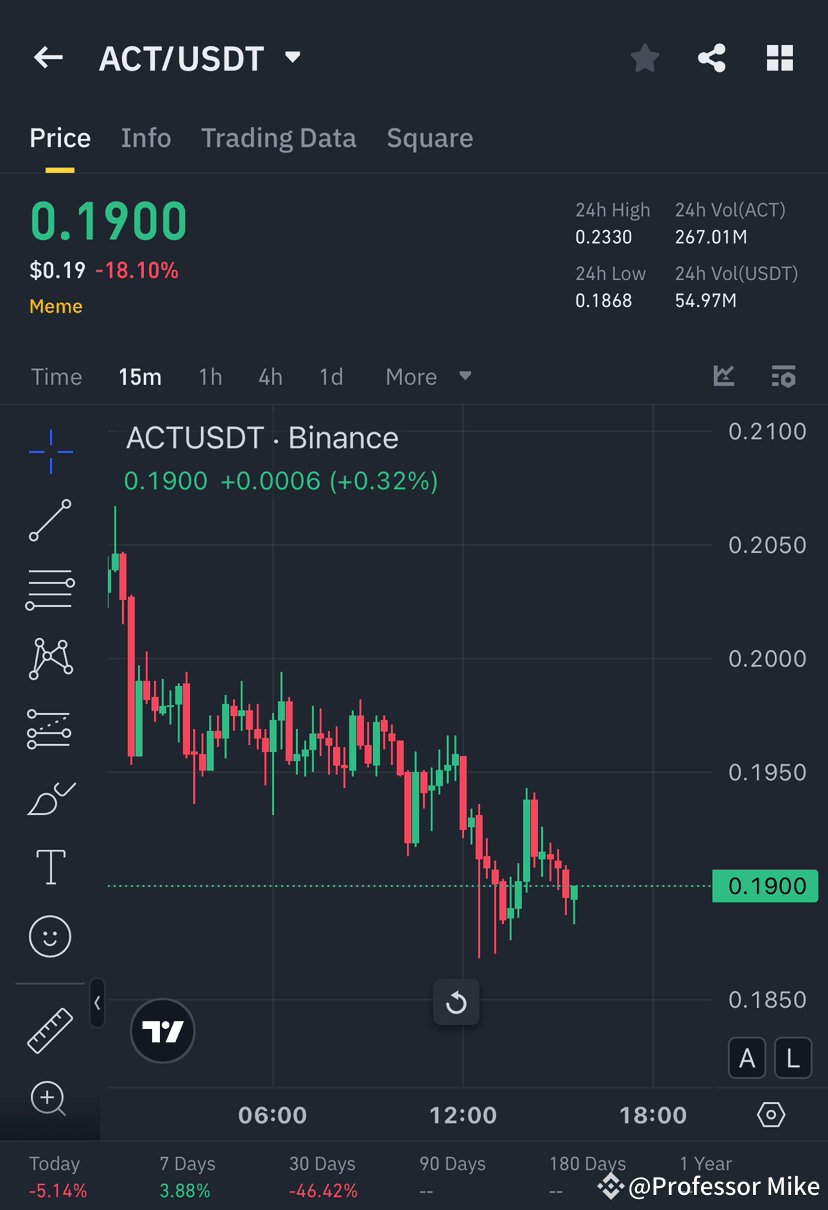Viewport: 828px width, 1210px height.
Task: Open the horizontal lines drawing tool
Action: (x=50, y=589)
